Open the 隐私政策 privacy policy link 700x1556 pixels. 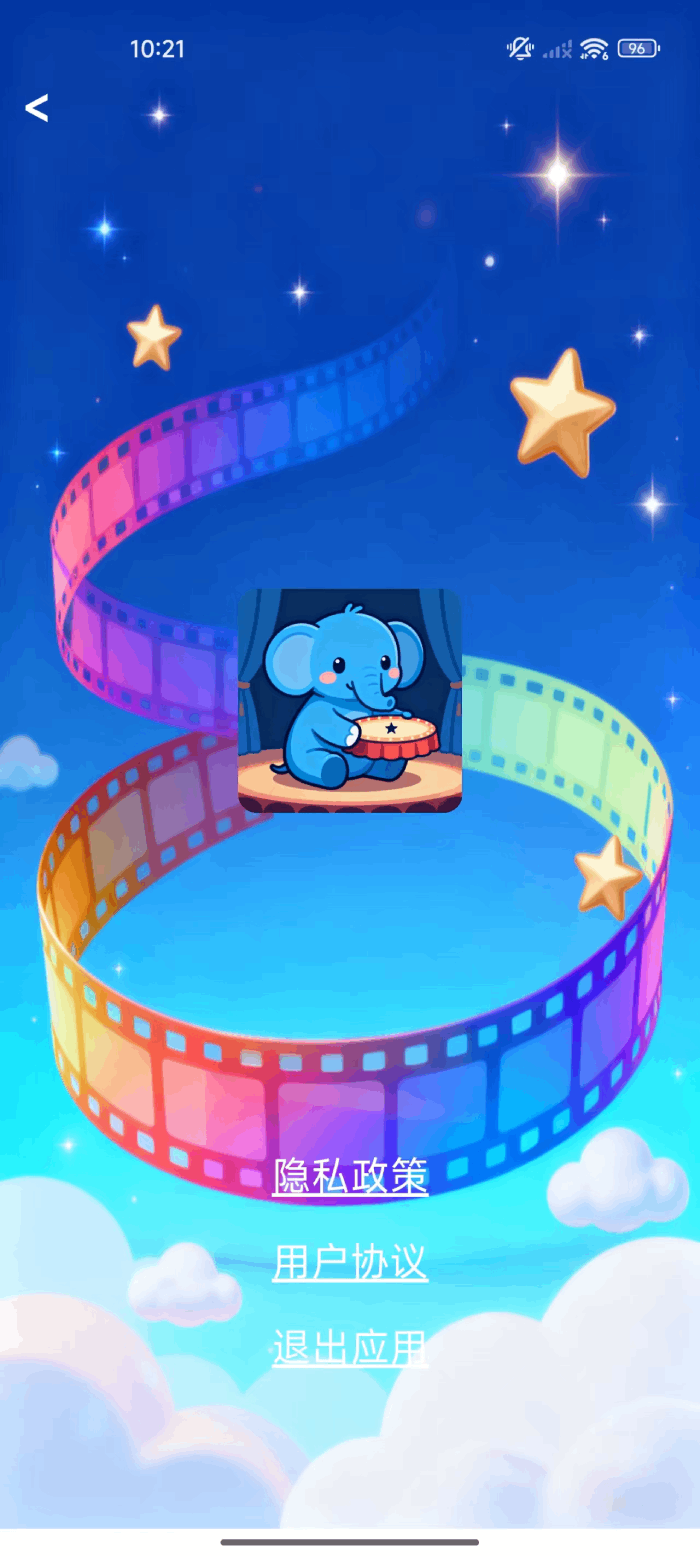tap(350, 1176)
